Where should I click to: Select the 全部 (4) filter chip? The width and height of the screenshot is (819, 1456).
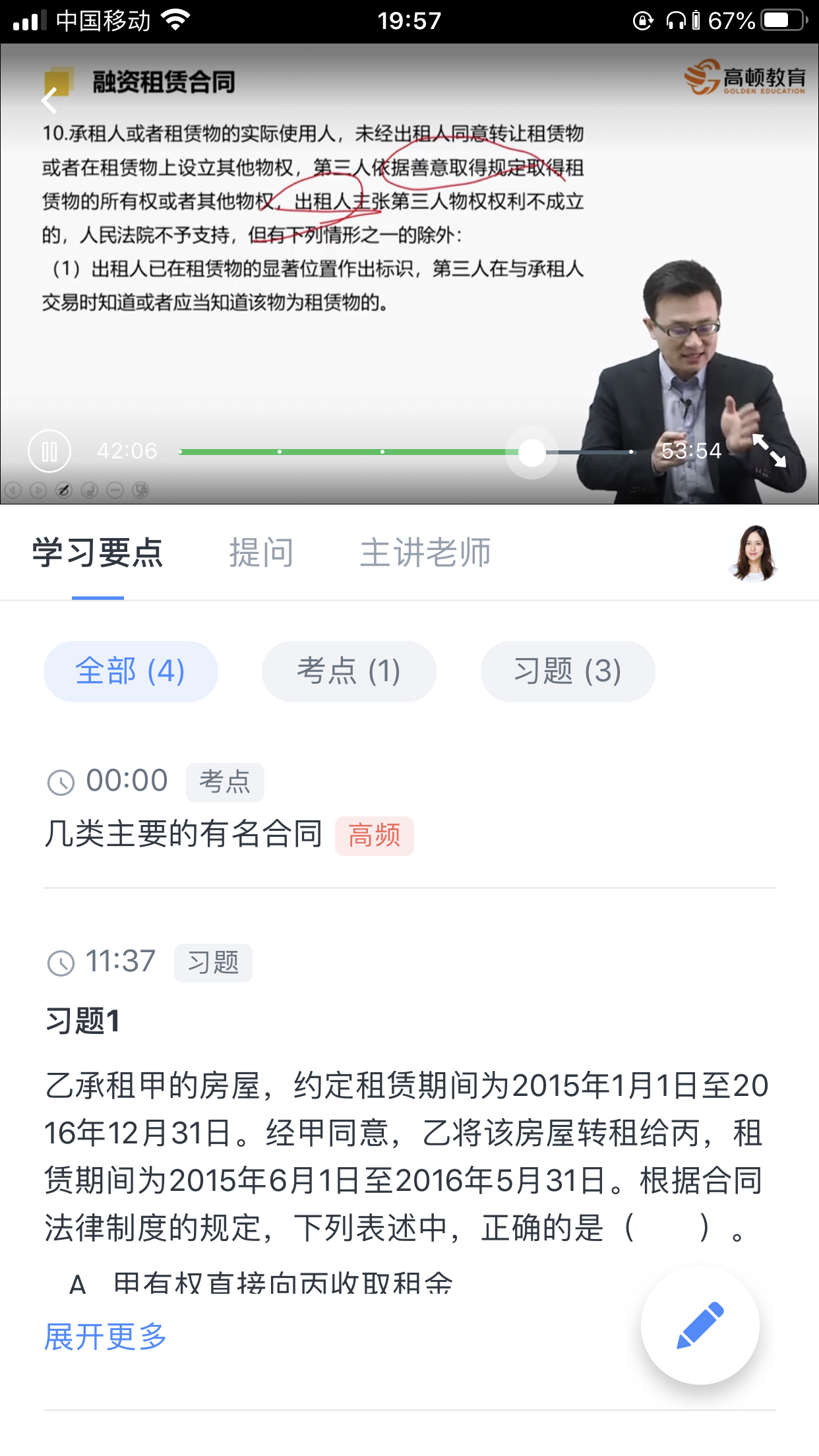[x=131, y=671]
